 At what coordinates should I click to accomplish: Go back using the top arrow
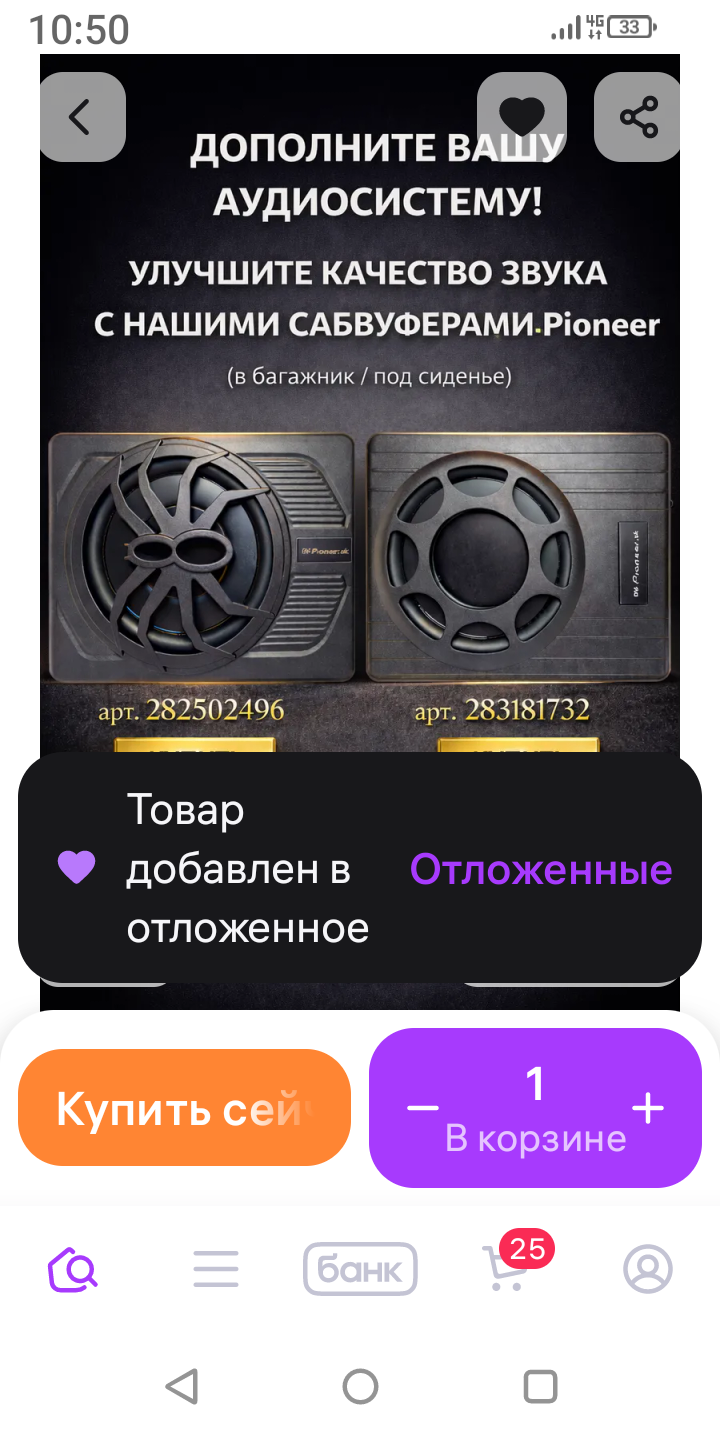pos(82,117)
